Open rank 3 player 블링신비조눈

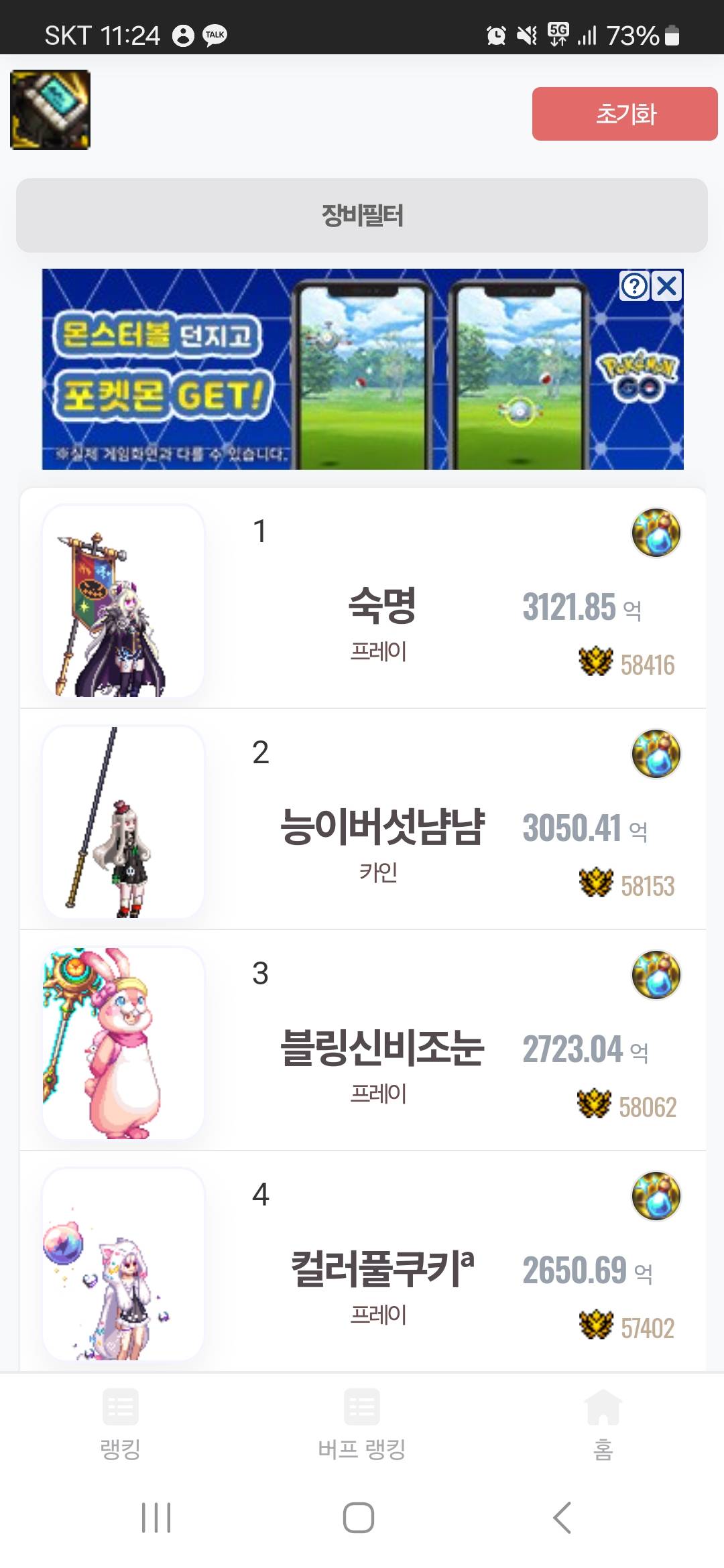[x=382, y=1047]
